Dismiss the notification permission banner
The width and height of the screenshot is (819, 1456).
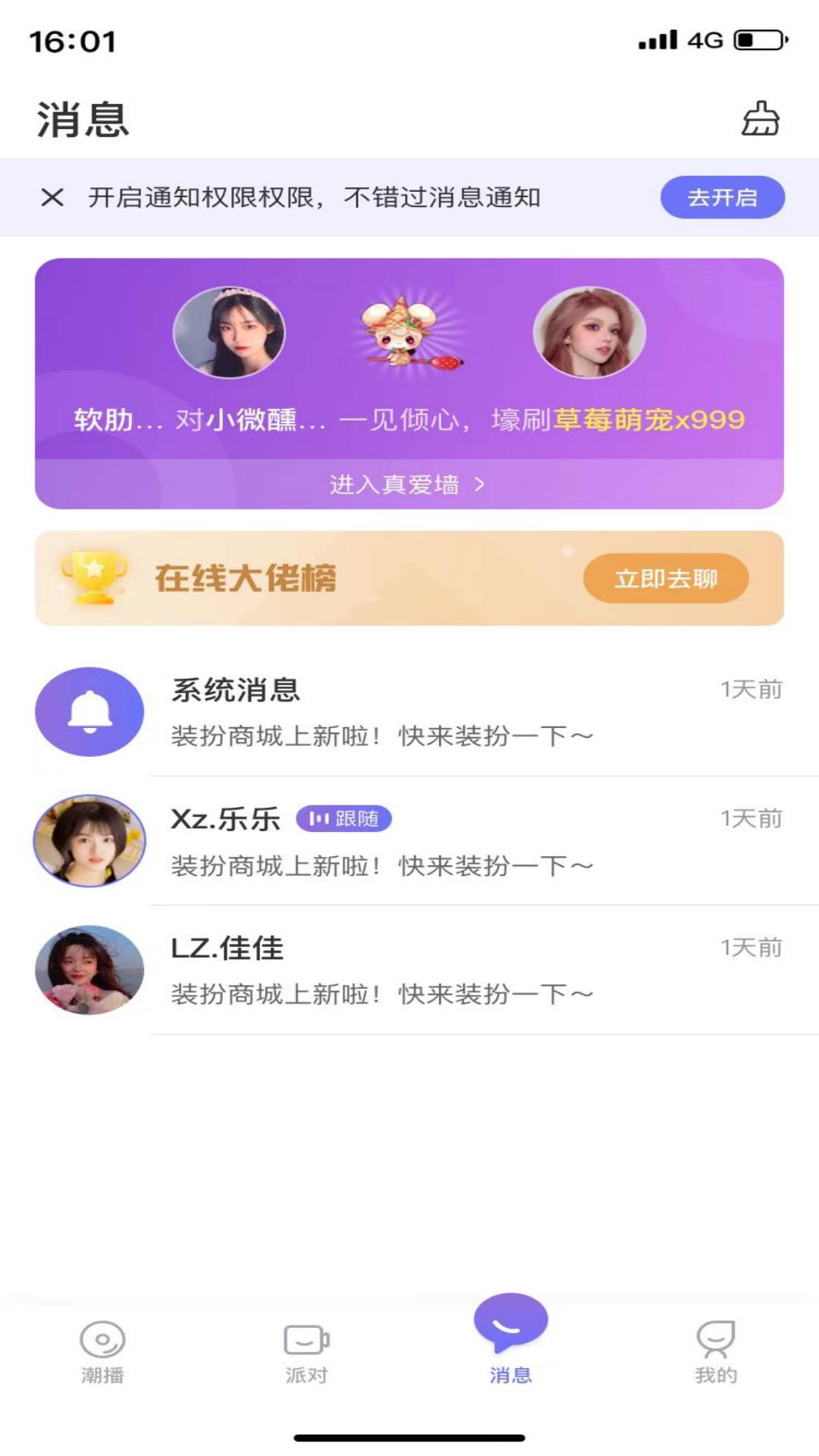click(52, 198)
